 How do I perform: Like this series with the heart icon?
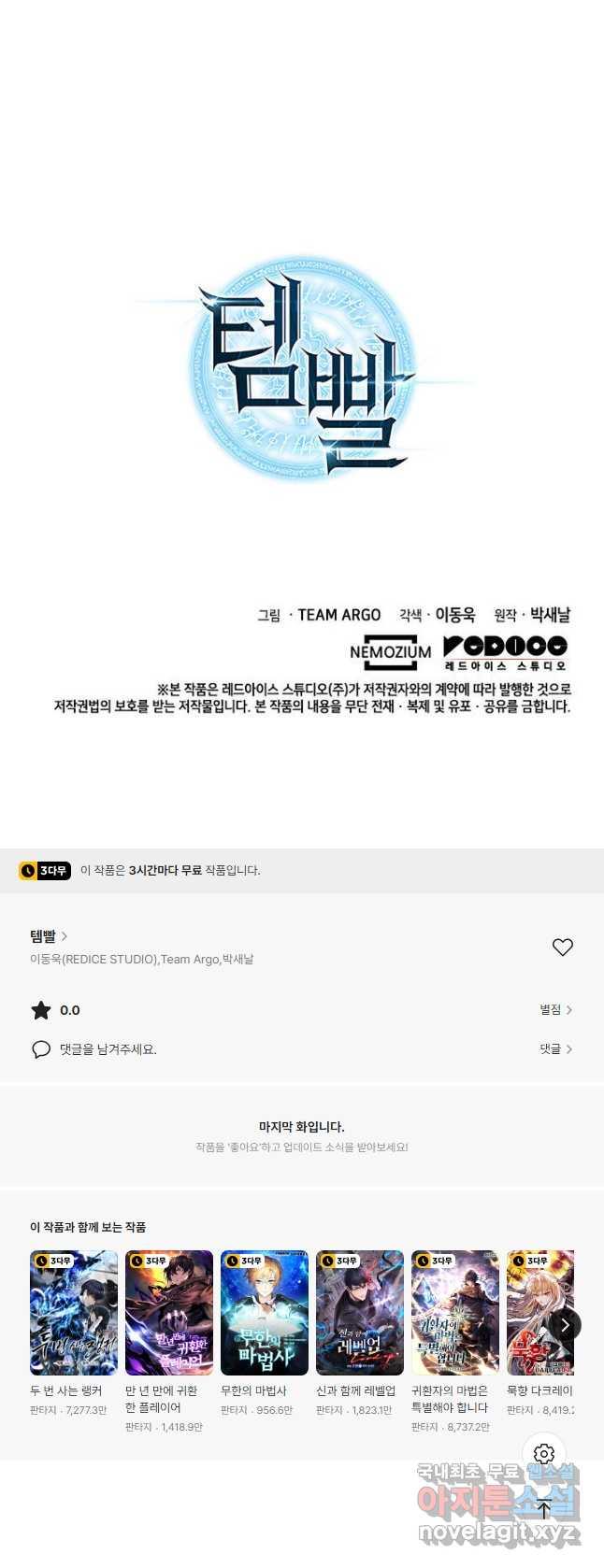click(x=562, y=948)
